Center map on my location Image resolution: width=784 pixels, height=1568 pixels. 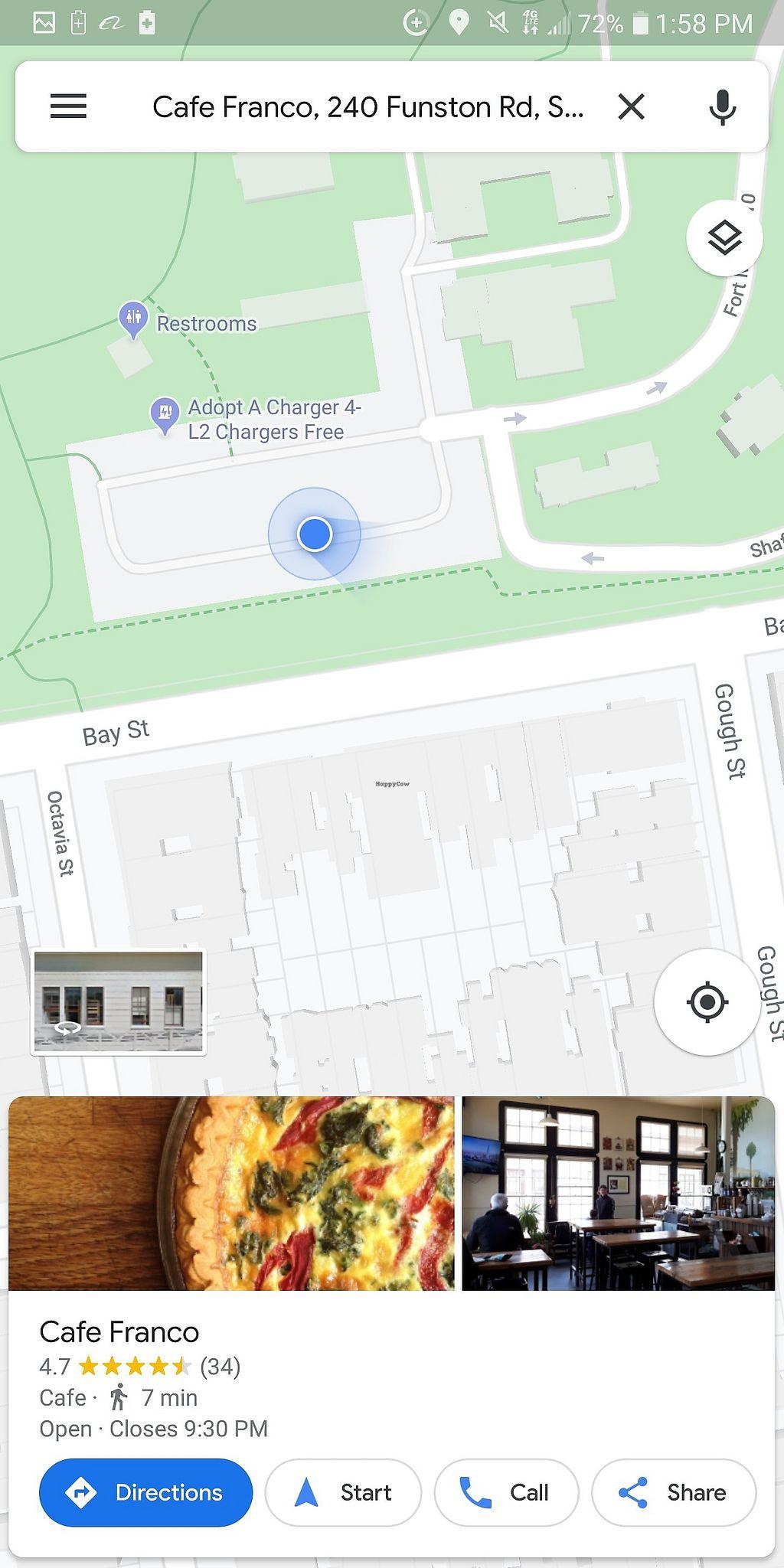coord(707,1001)
